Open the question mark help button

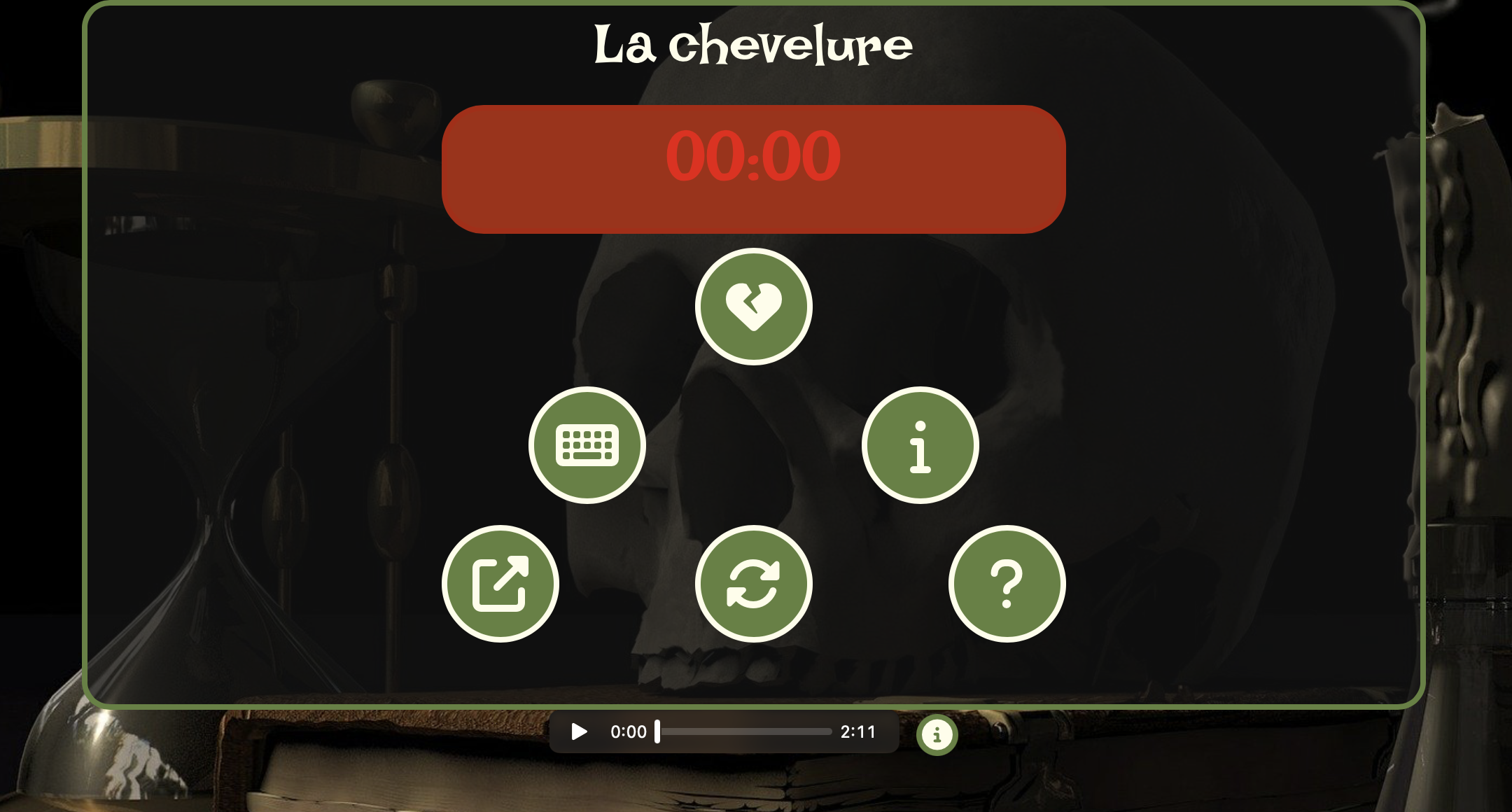1007,584
